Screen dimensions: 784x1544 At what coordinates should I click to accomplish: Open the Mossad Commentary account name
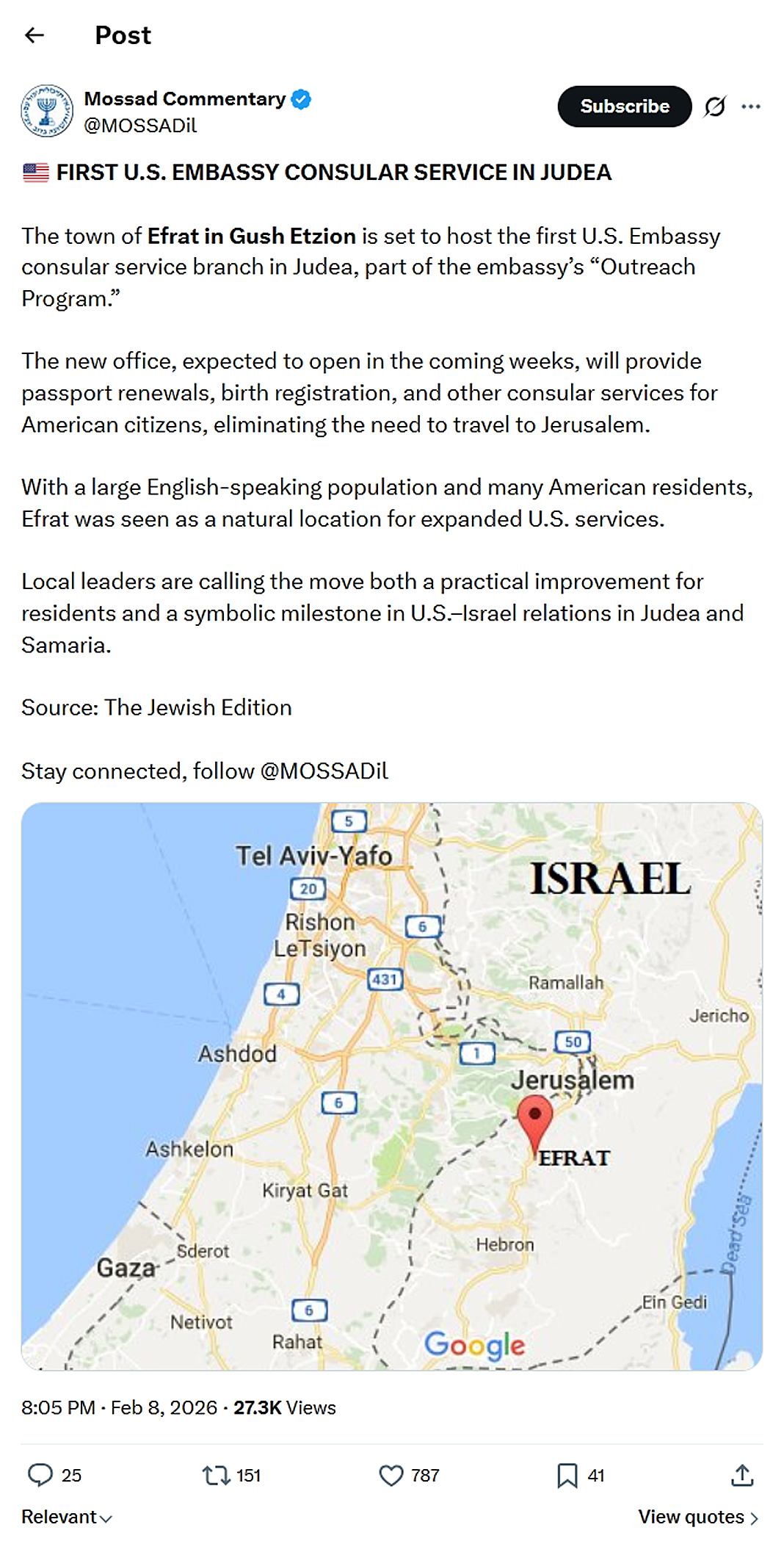(x=185, y=98)
